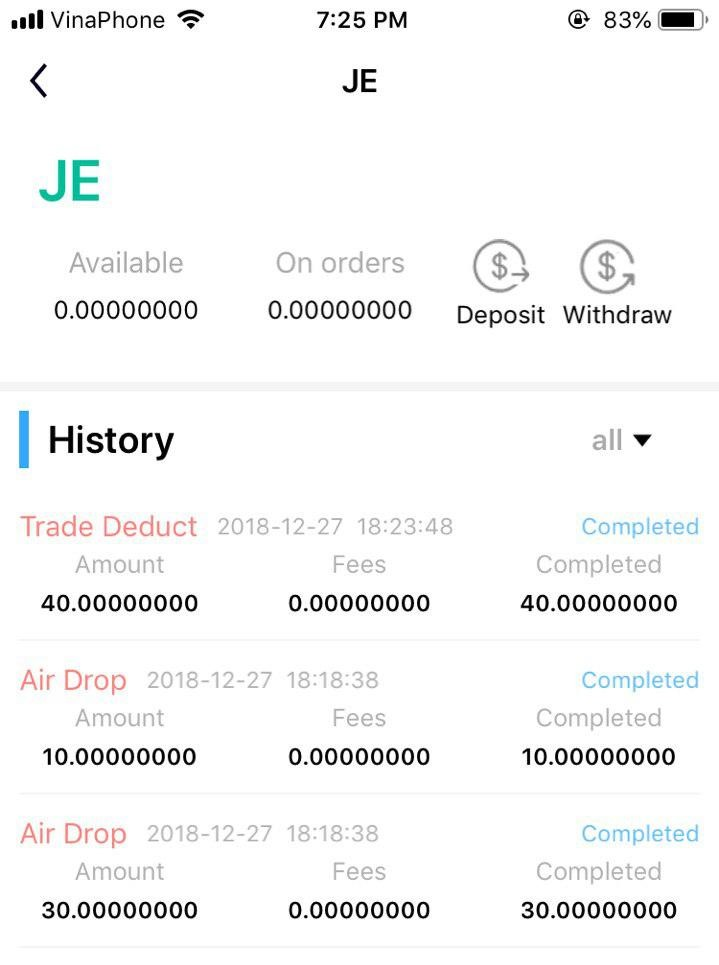Open the Deposit option

point(500,285)
